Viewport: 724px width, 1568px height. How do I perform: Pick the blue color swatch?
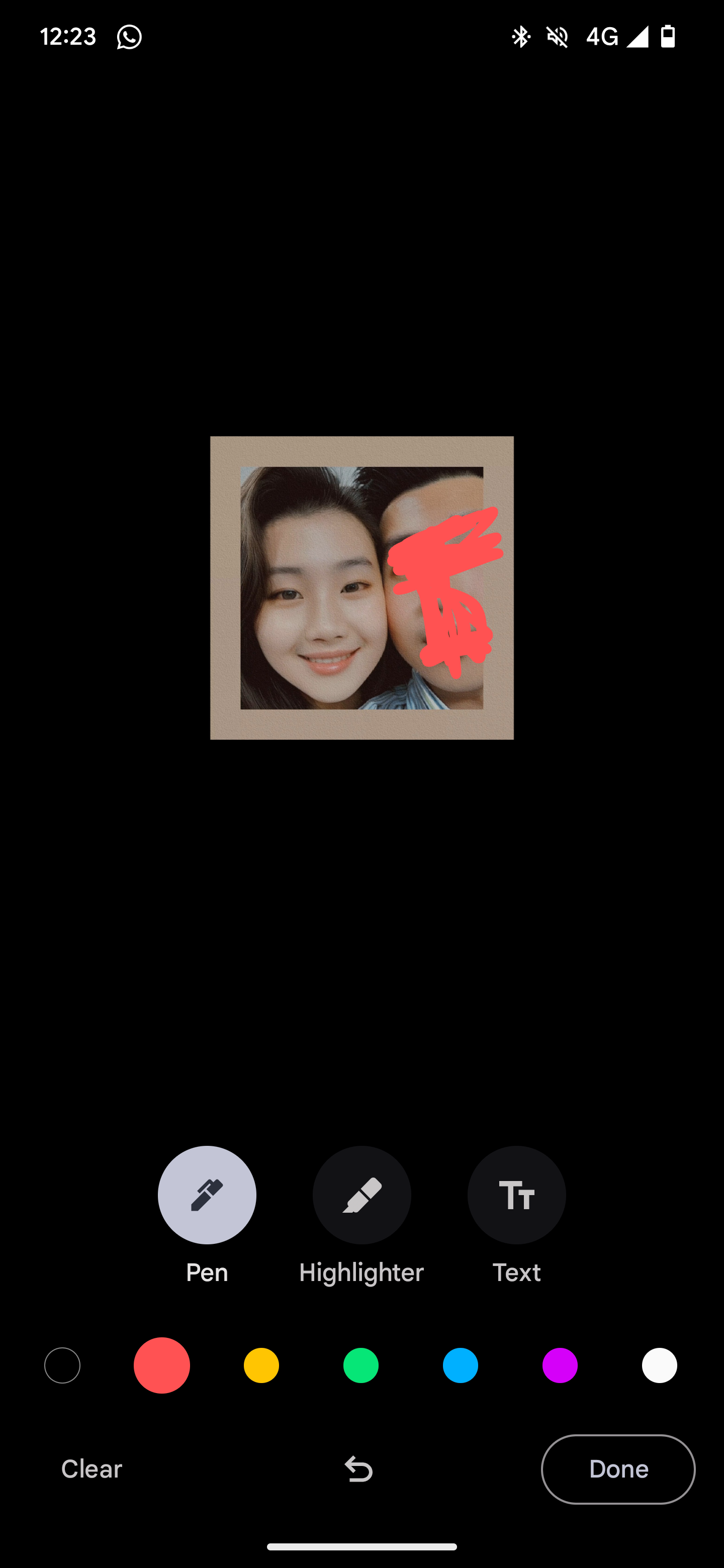461,1365
